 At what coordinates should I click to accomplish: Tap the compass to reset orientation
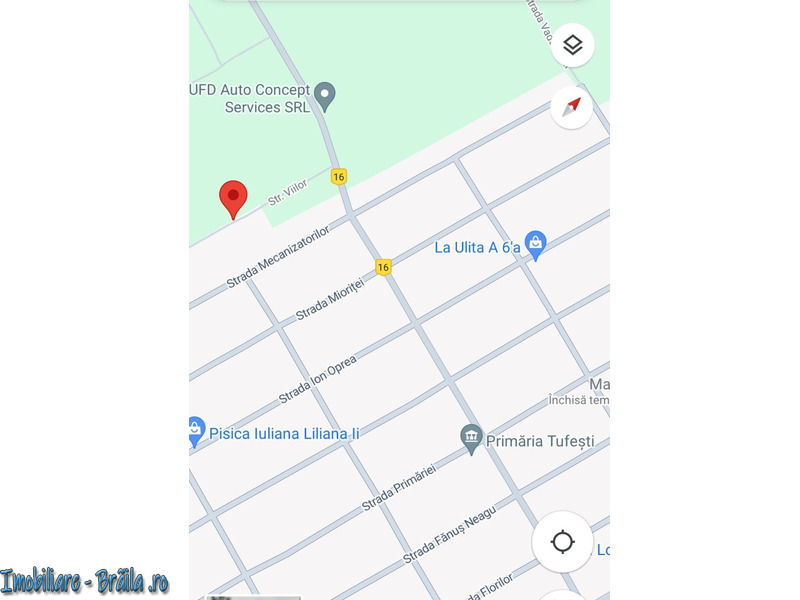click(571, 107)
